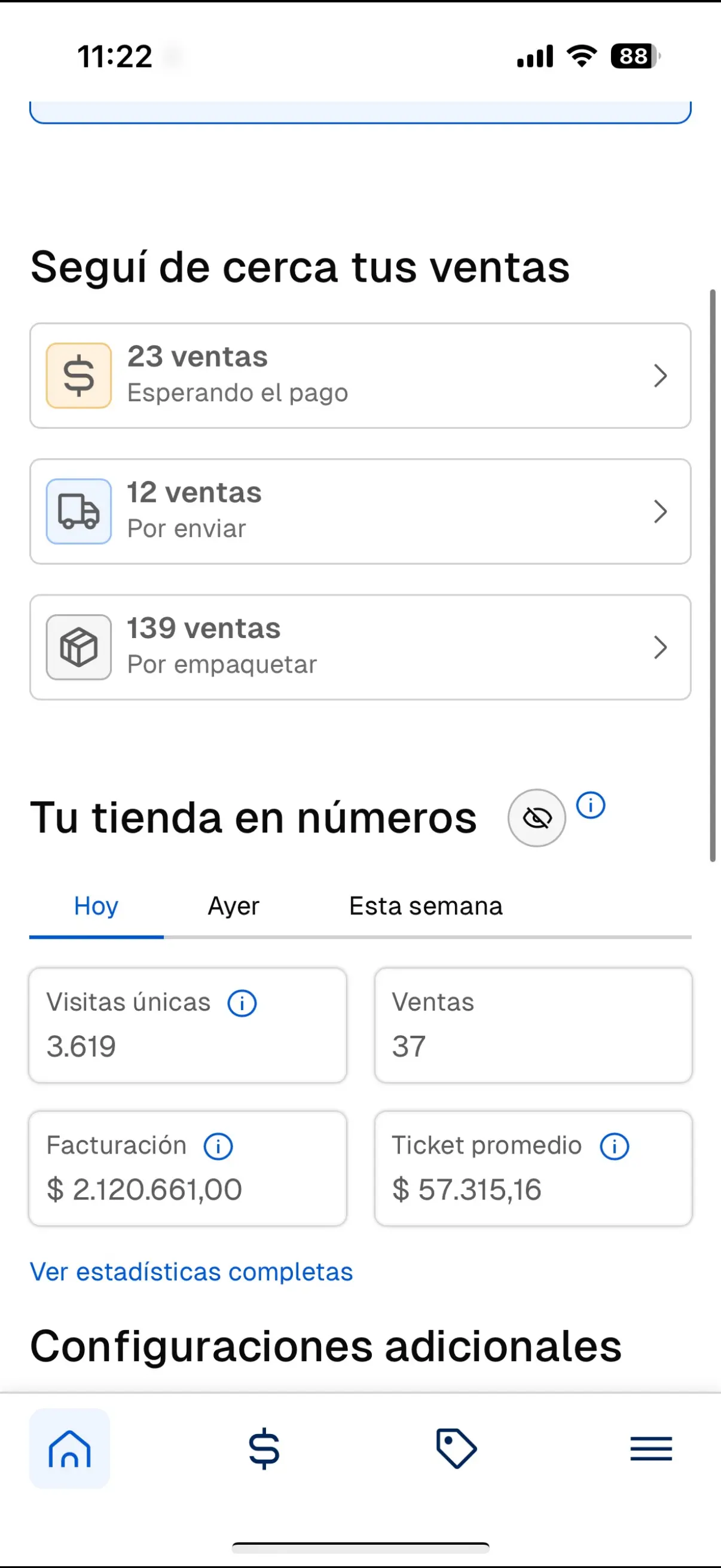
Task: Show info about Facturación
Action: (x=218, y=1146)
